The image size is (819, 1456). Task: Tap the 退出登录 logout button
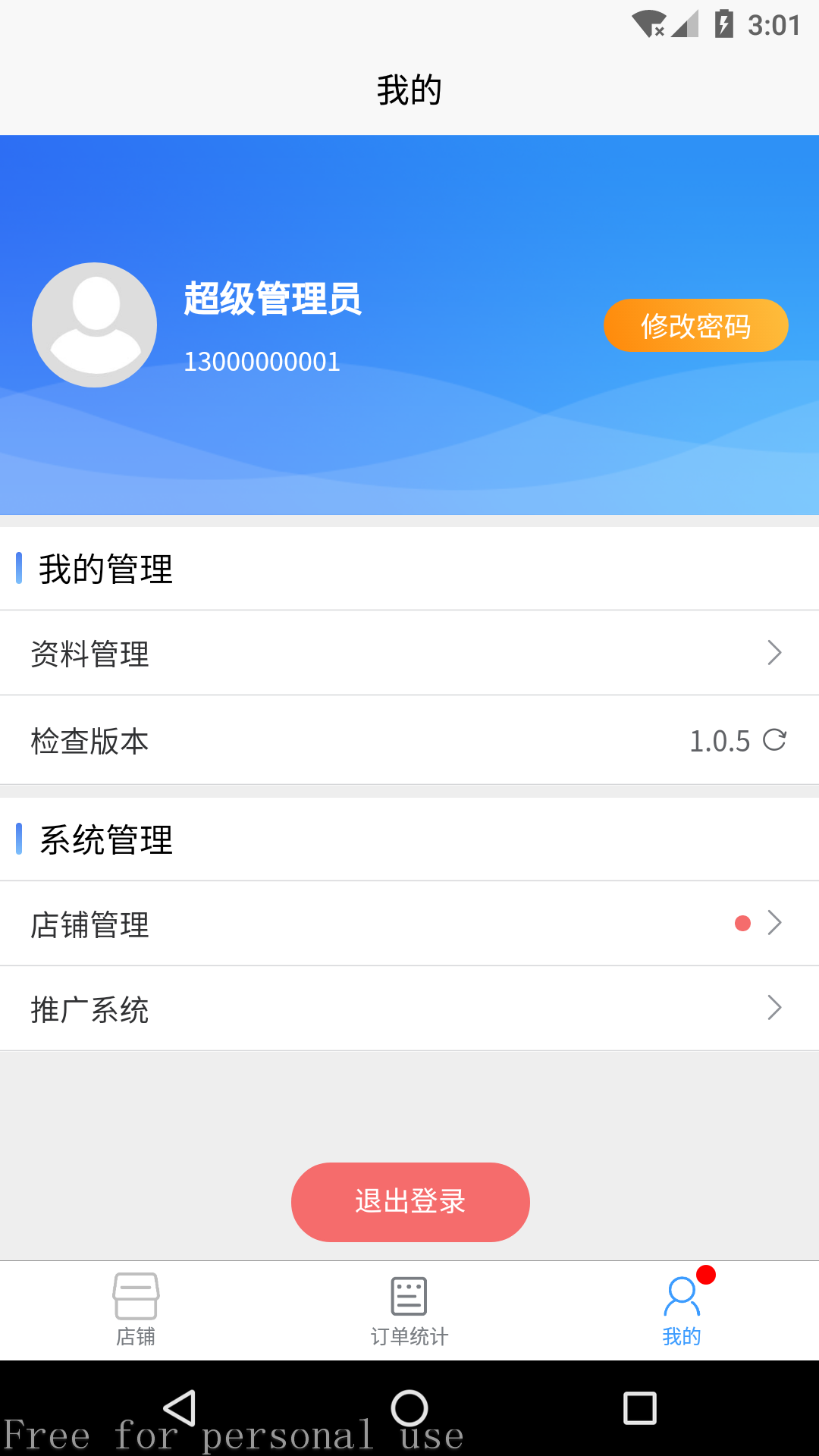coord(409,1202)
